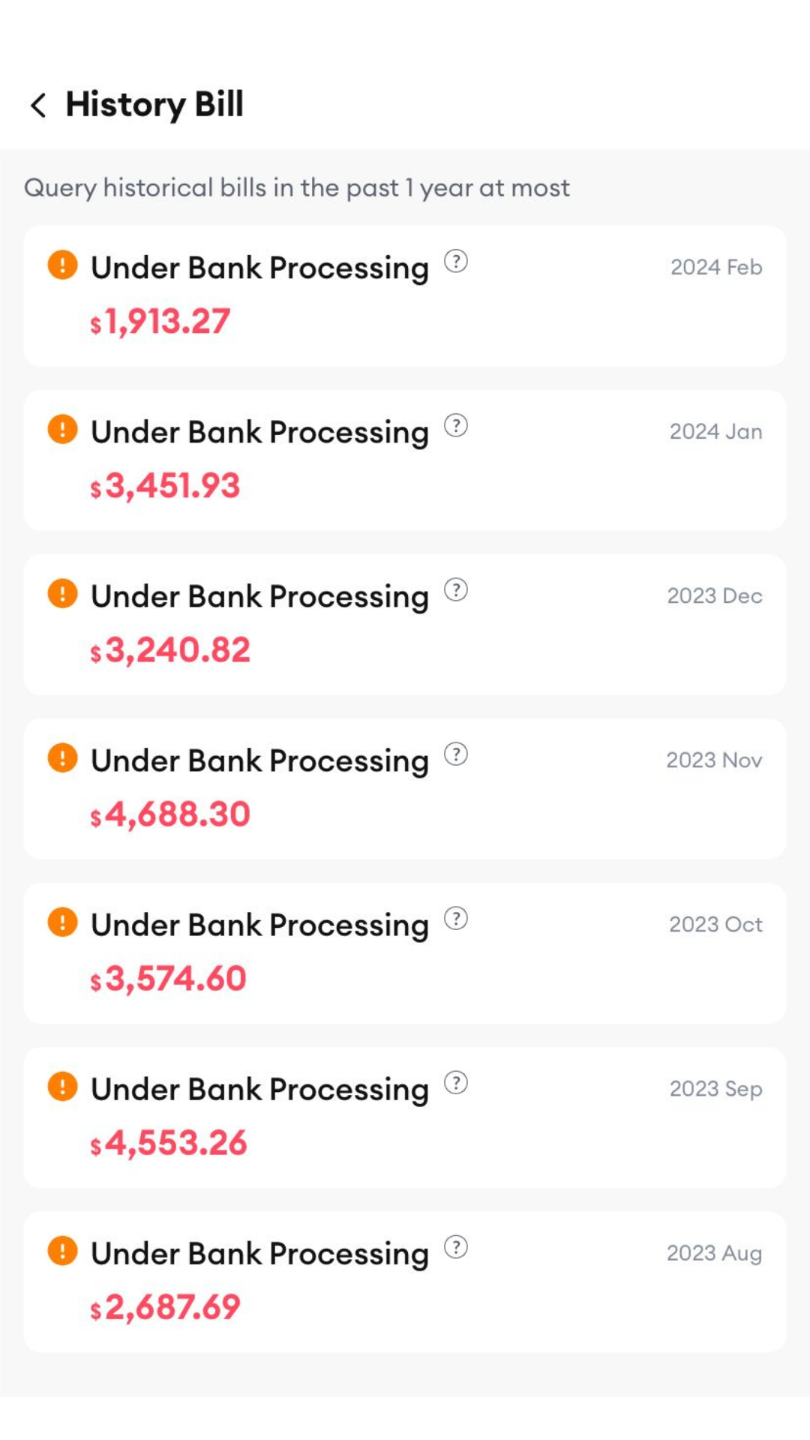The height and width of the screenshot is (1440, 810).
Task: Open the 2024 Jan bill of $3,451.93
Action: click(404, 460)
